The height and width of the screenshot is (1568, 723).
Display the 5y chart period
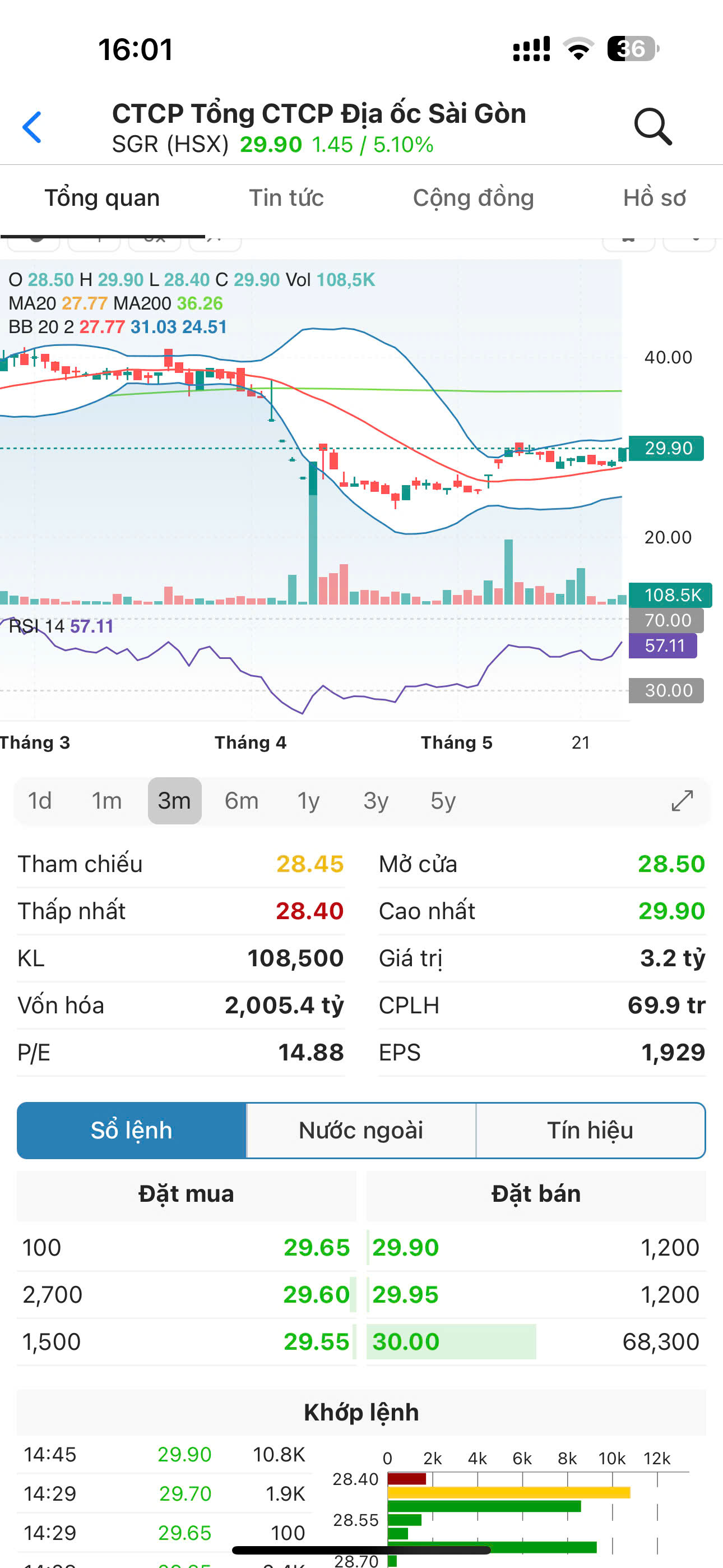point(442,801)
